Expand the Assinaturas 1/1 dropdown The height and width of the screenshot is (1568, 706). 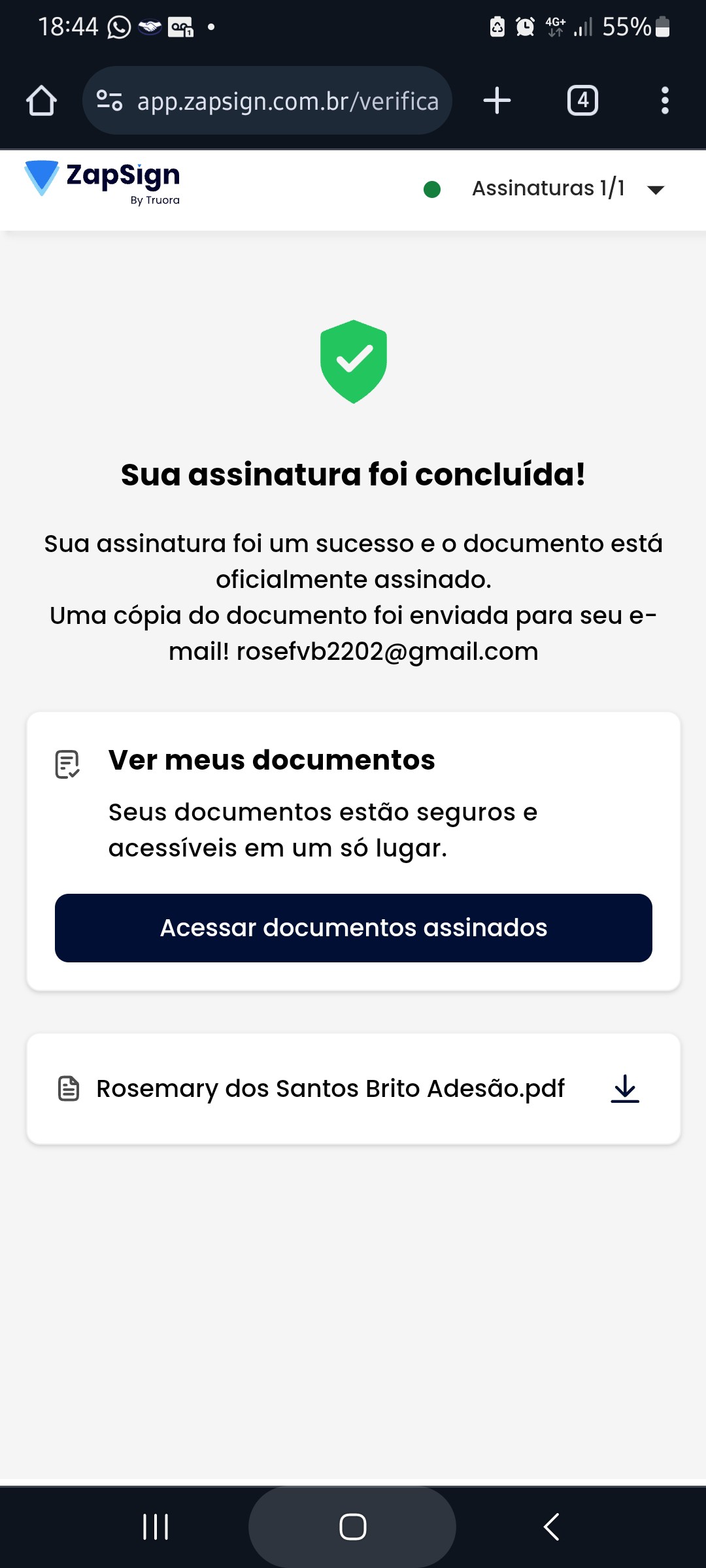[655, 189]
